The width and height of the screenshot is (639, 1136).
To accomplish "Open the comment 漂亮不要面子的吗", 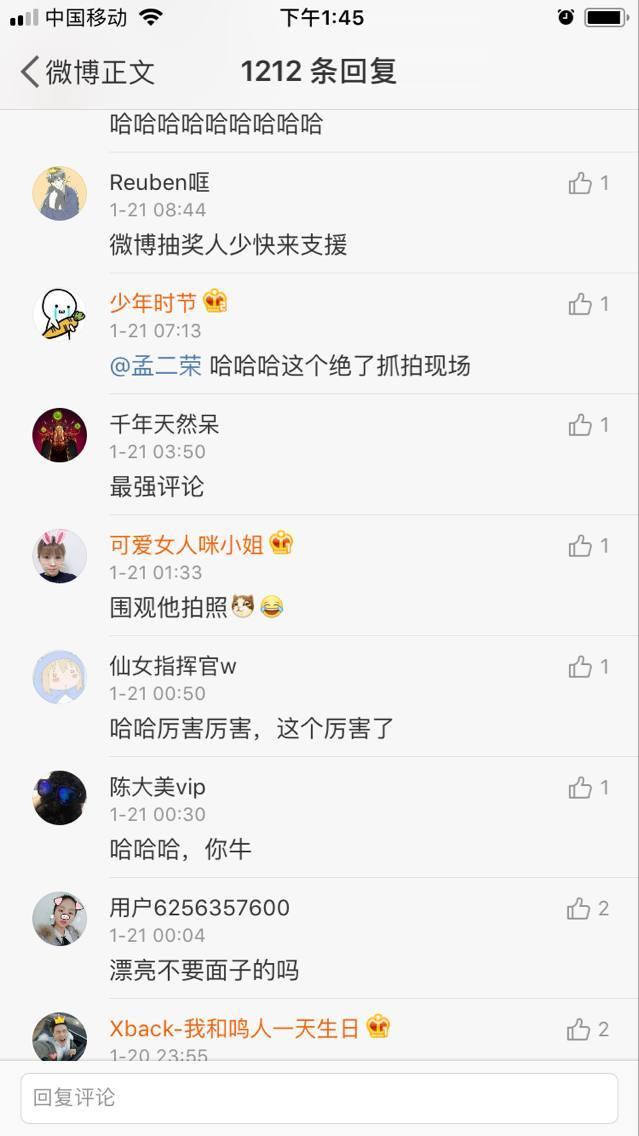I will [204, 970].
